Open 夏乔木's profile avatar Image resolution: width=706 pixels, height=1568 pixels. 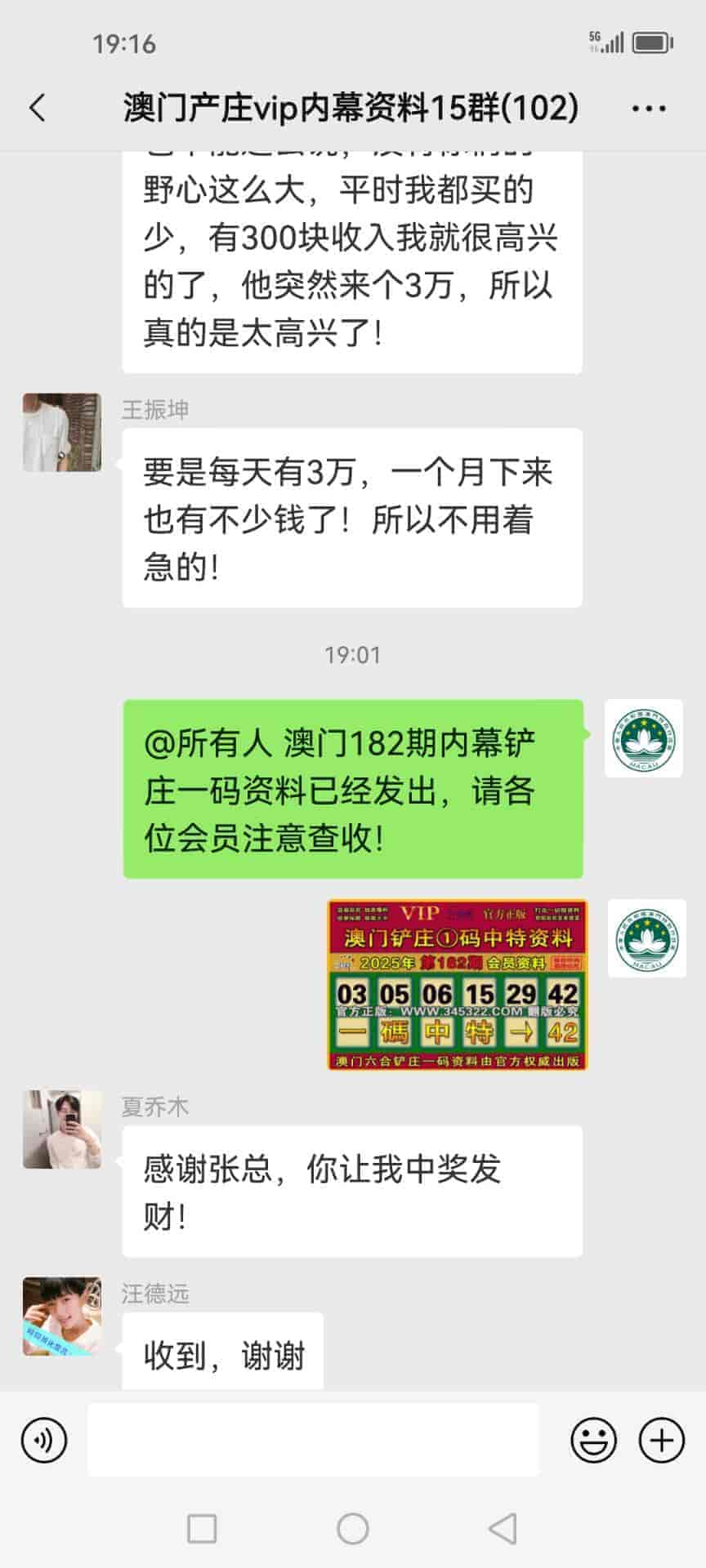tap(62, 1129)
